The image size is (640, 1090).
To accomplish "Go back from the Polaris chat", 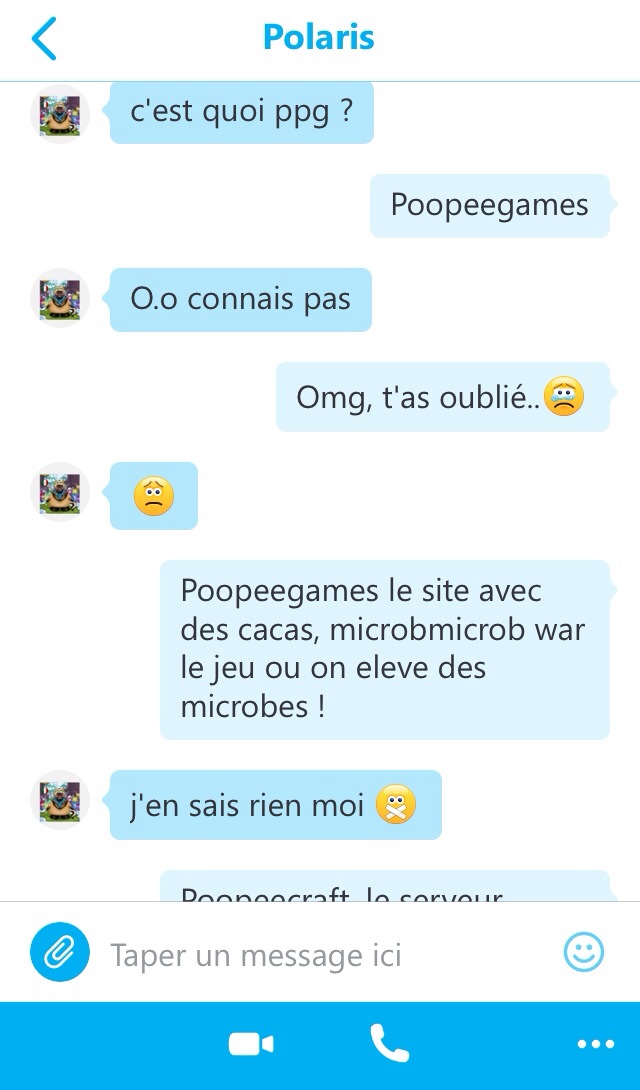I will (44, 39).
